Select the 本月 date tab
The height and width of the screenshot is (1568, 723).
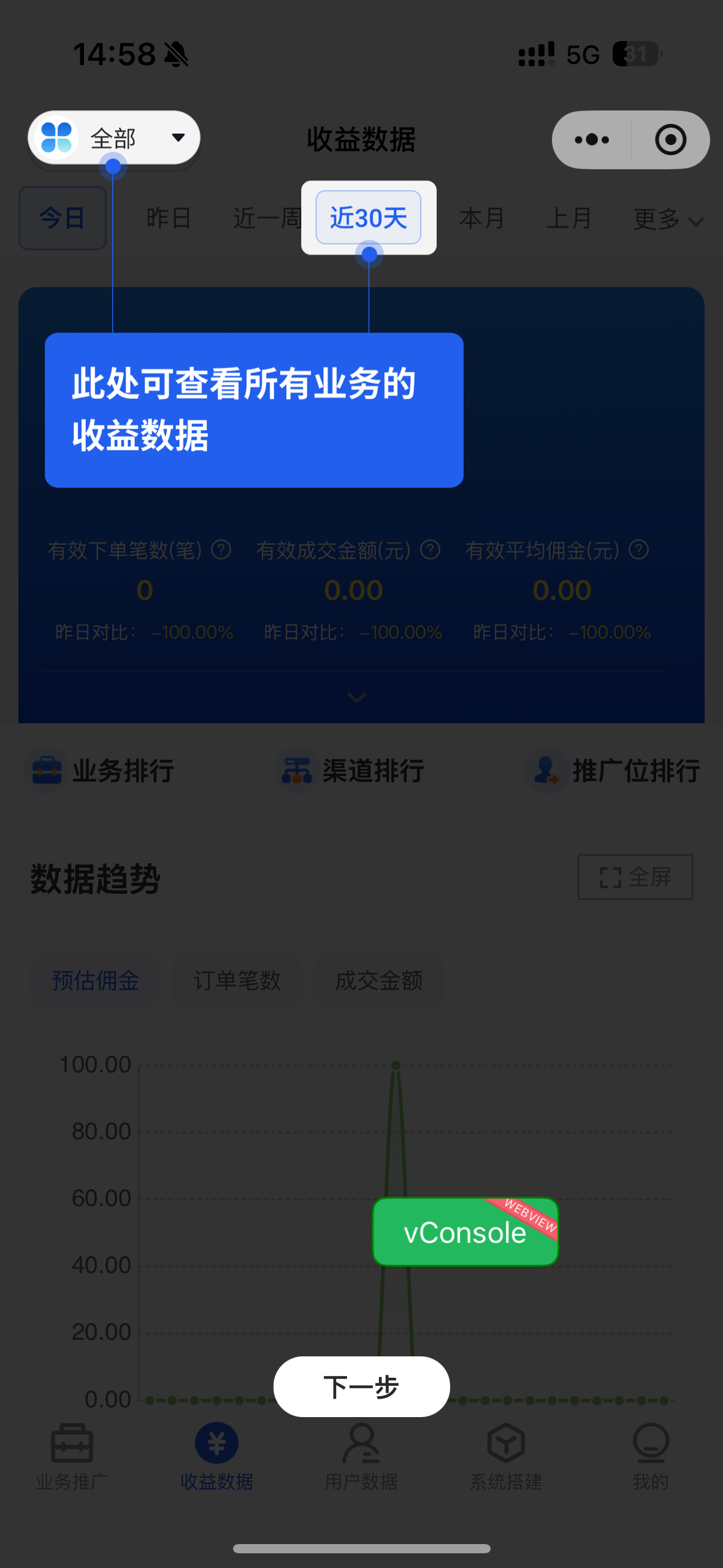coord(482,218)
